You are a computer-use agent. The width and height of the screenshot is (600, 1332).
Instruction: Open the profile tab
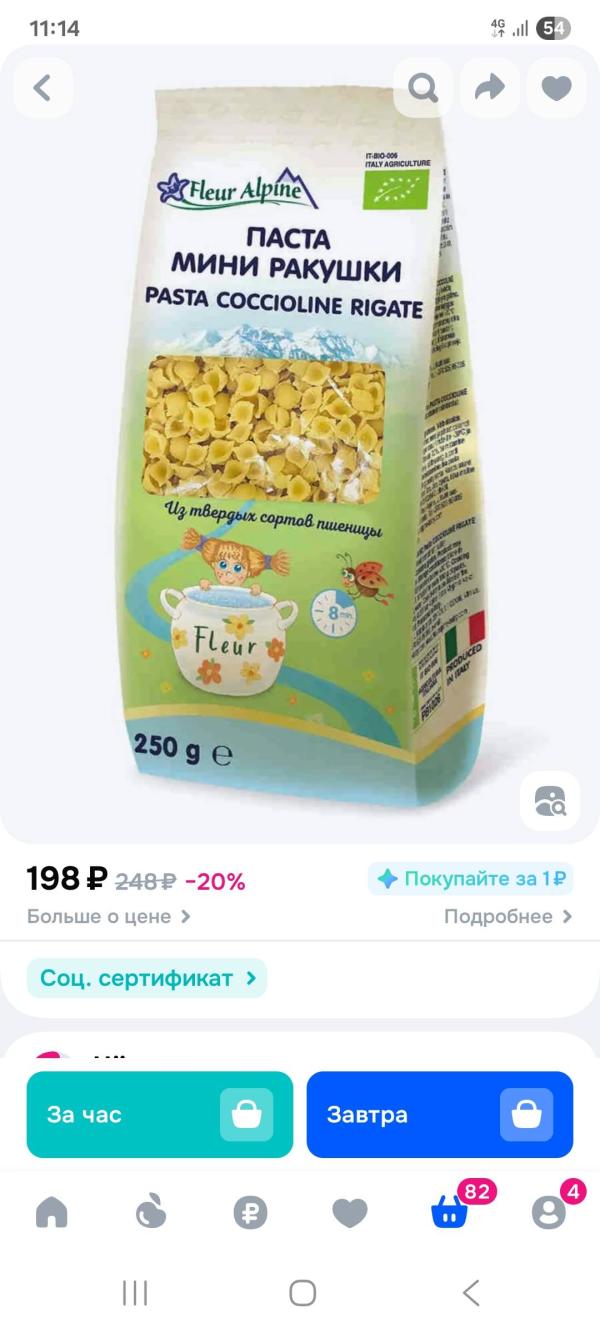point(548,1213)
